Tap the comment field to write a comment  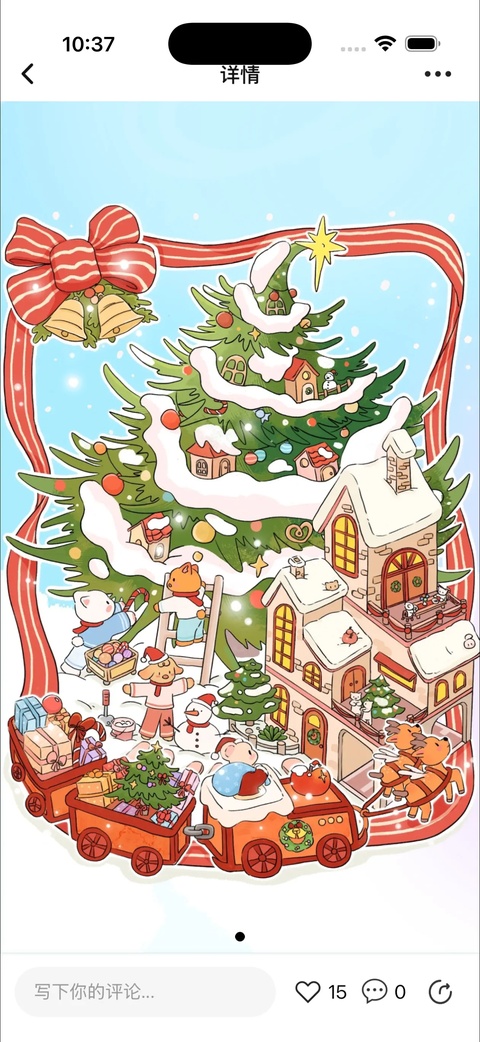coord(145,992)
